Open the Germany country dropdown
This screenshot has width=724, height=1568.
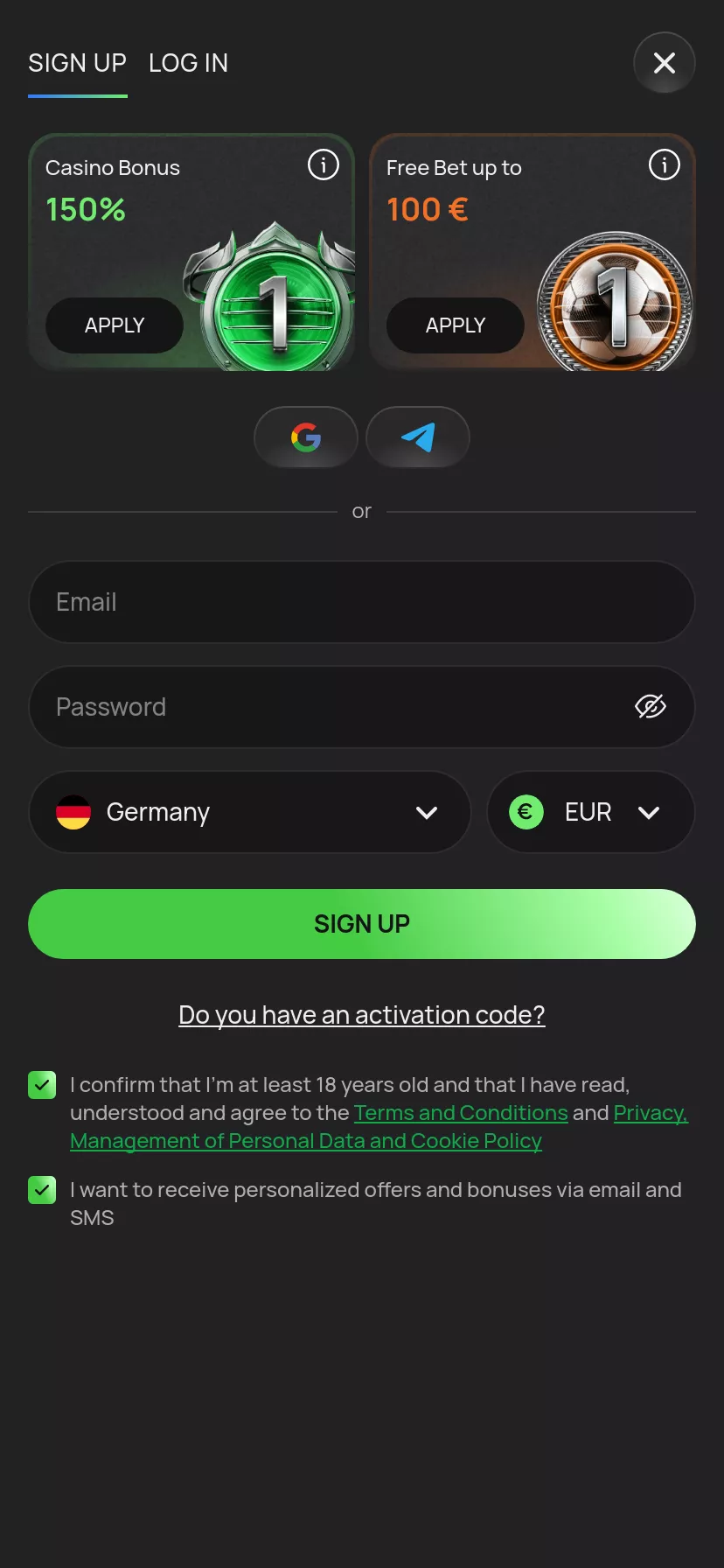pos(250,812)
